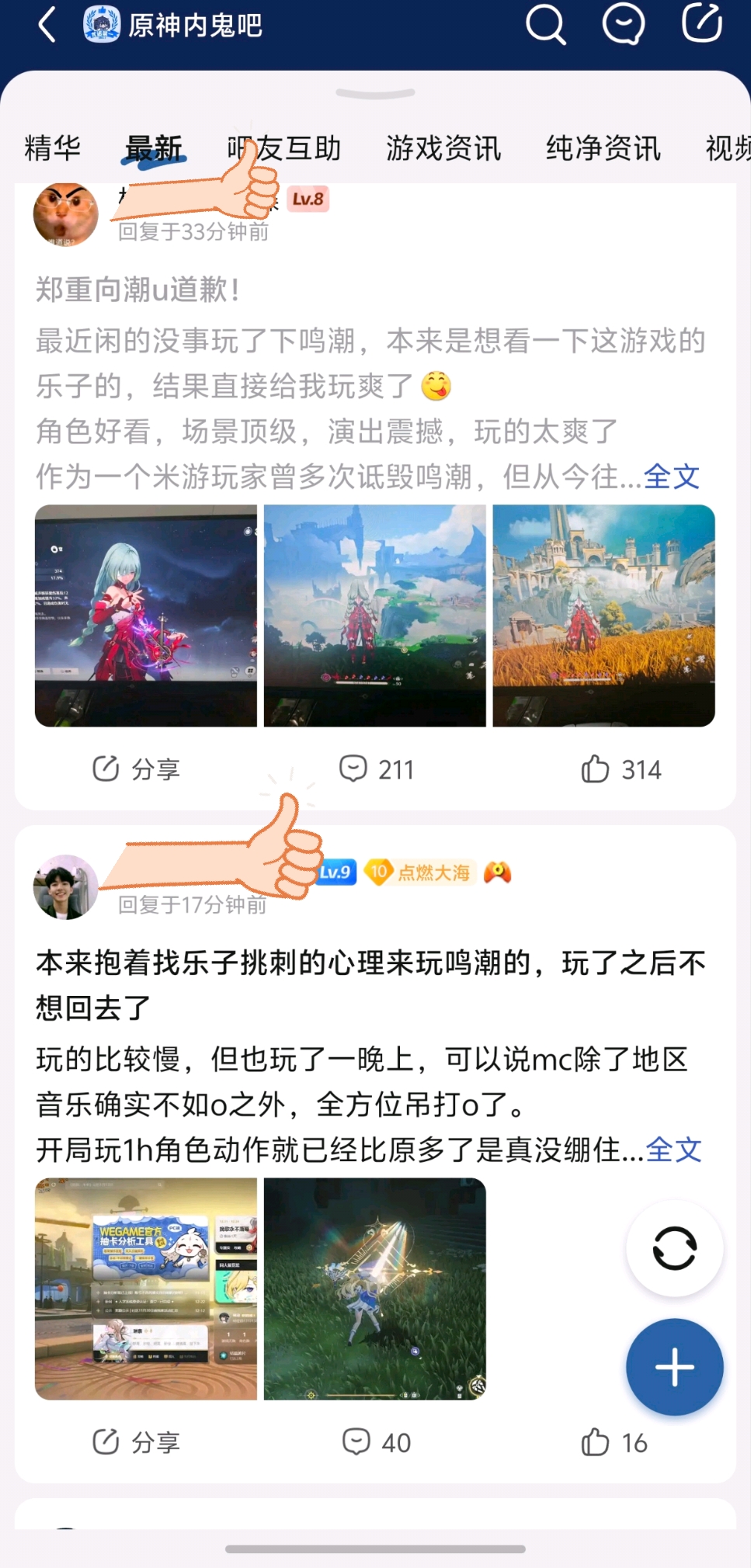Image resolution: width=751 pixels, height=1568 pixels.
Task: Open WEGAME screenshot in second post
Action: (146, 1289)
